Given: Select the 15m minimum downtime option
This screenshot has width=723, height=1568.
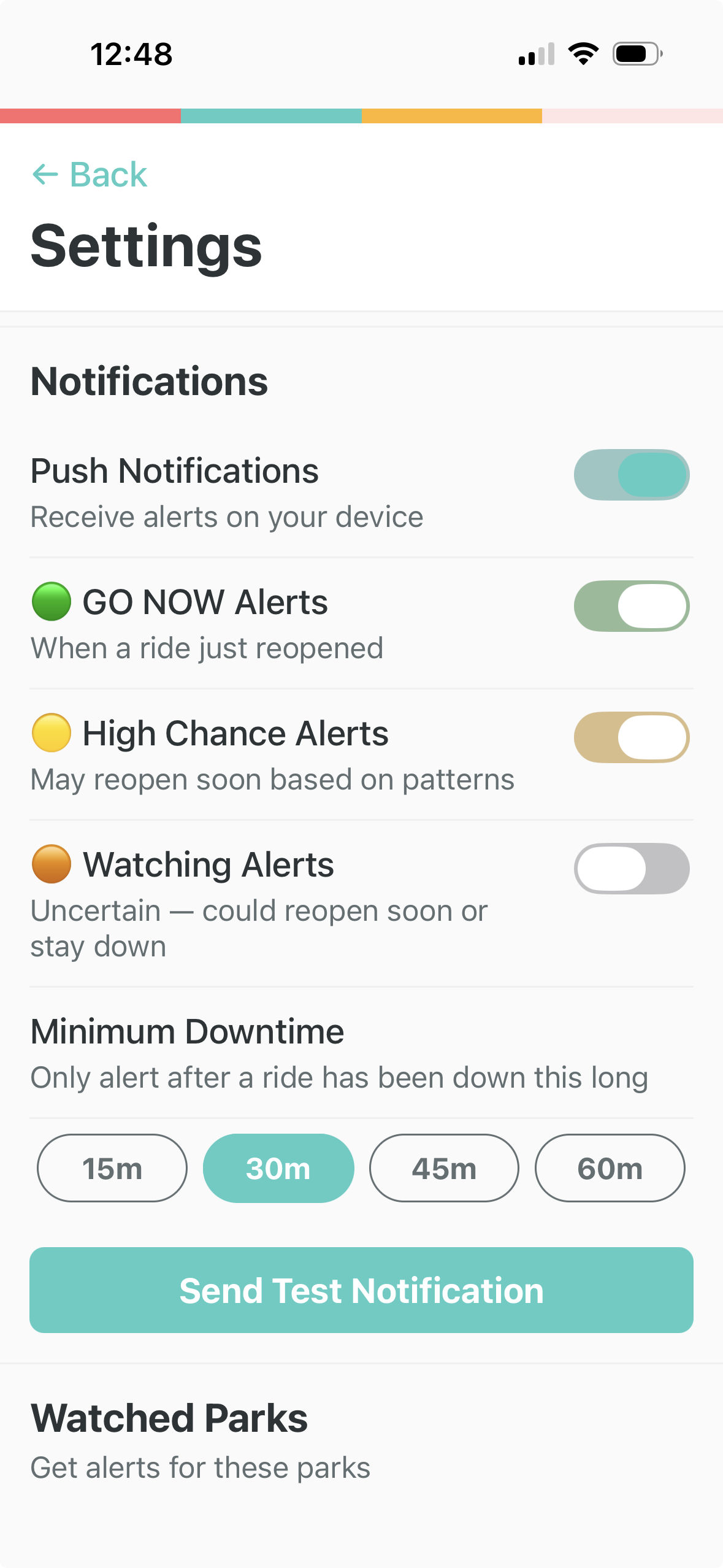Looking at the screenshot, I should point(112,1168).
